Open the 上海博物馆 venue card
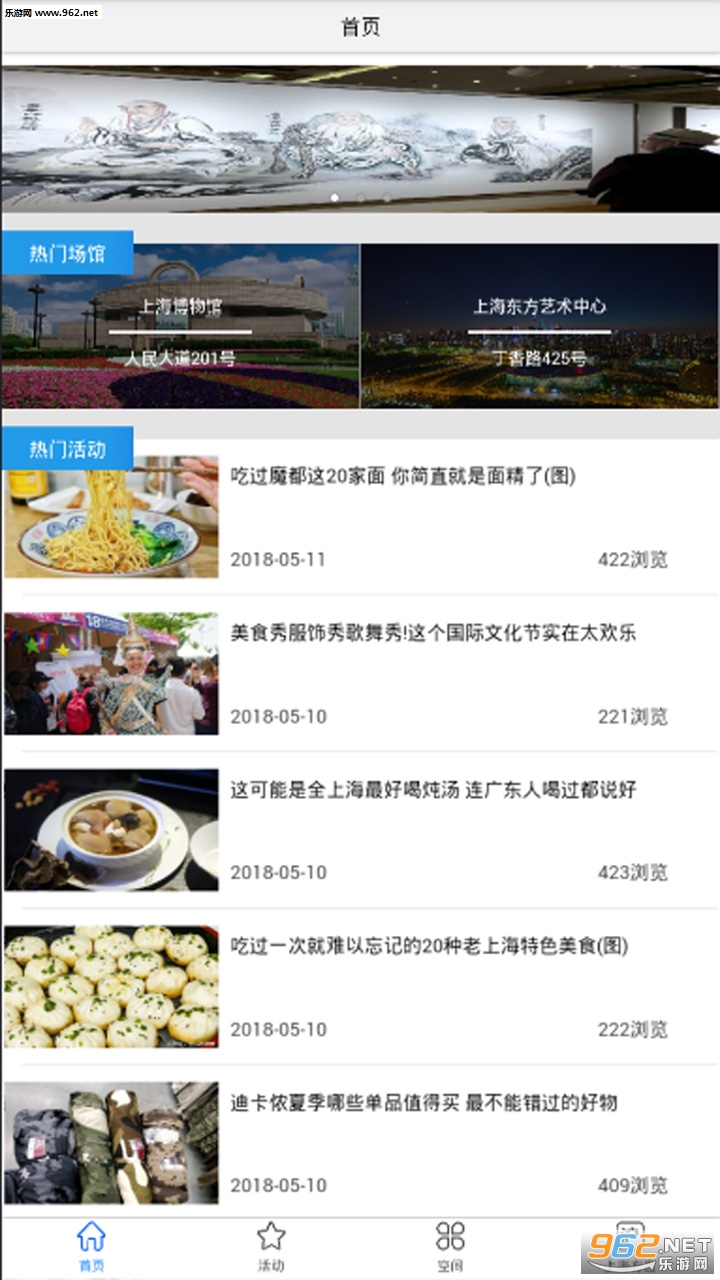This screenshot has width=720, height=1280. click(180, 326)
